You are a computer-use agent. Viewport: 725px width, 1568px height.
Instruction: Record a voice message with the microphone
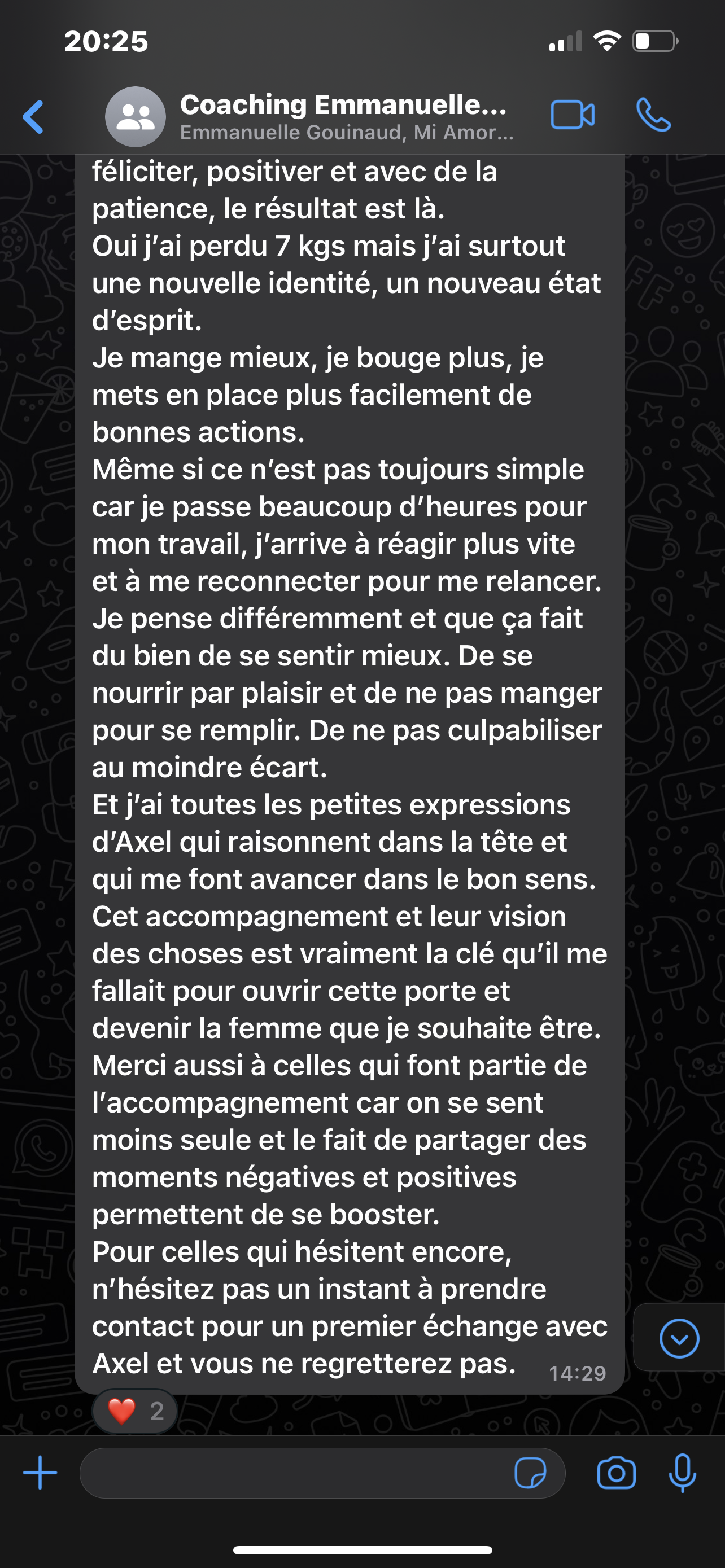pyautogui.click(x=682, y=1473)
